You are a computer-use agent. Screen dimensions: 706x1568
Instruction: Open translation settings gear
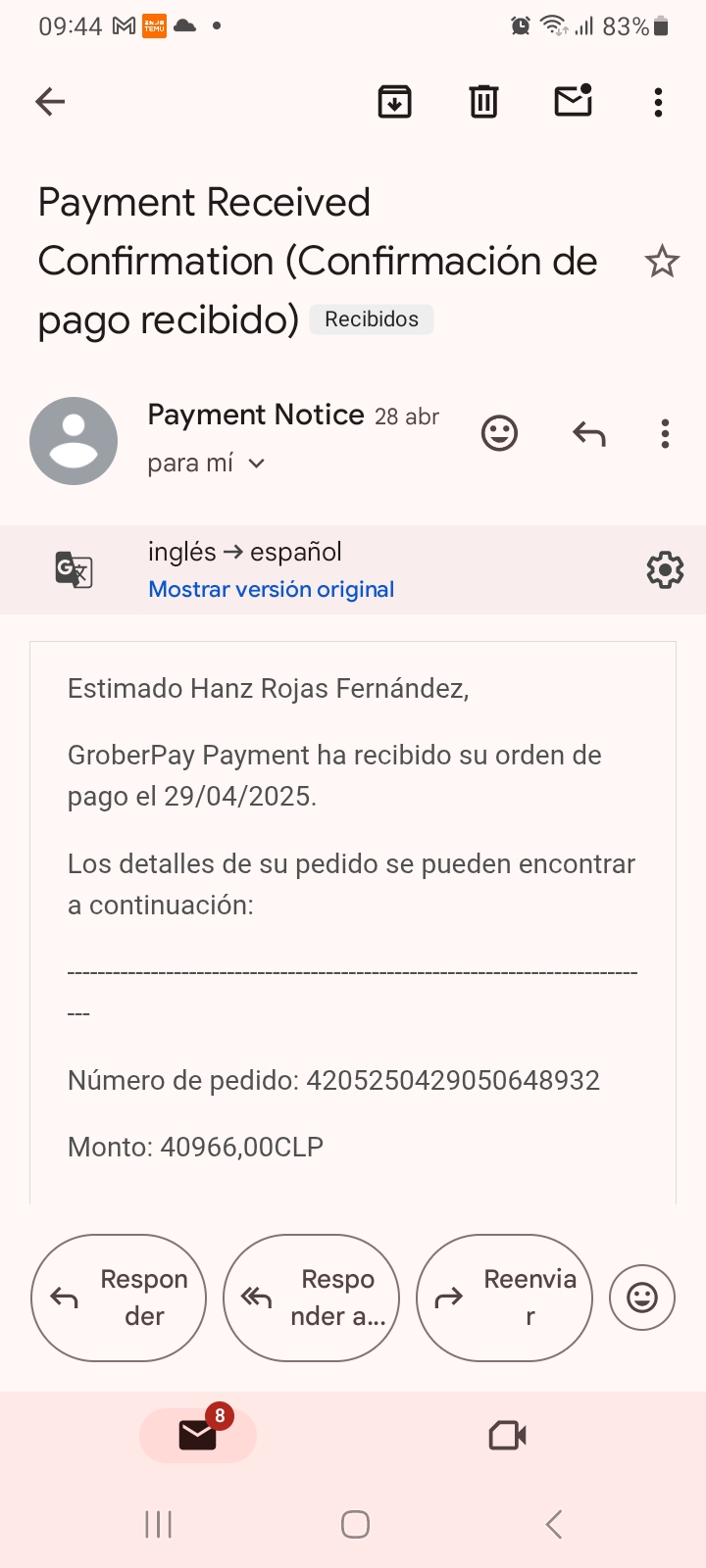(665, 570)
